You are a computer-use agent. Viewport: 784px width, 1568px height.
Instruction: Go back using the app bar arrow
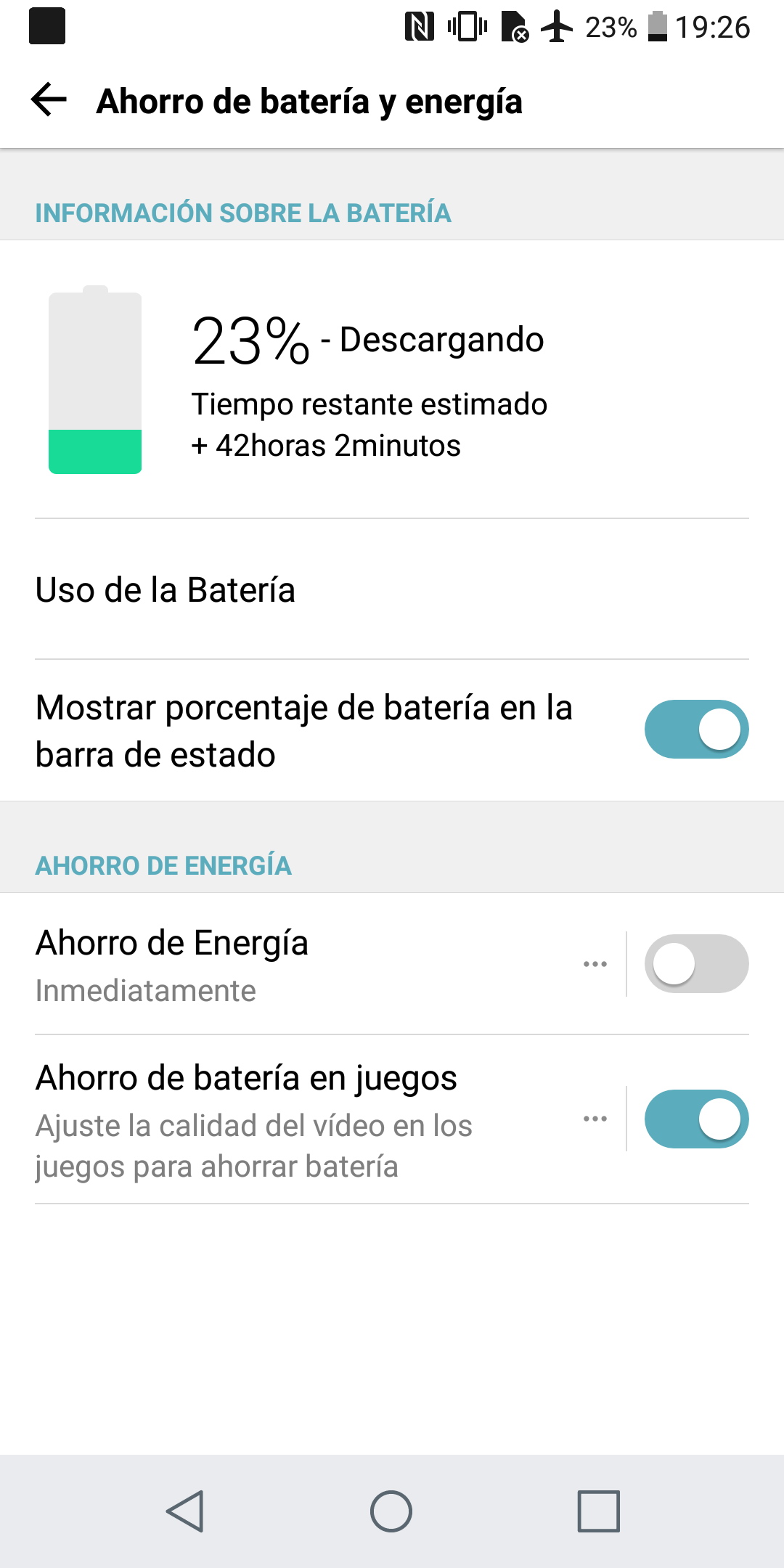point(49,99)
